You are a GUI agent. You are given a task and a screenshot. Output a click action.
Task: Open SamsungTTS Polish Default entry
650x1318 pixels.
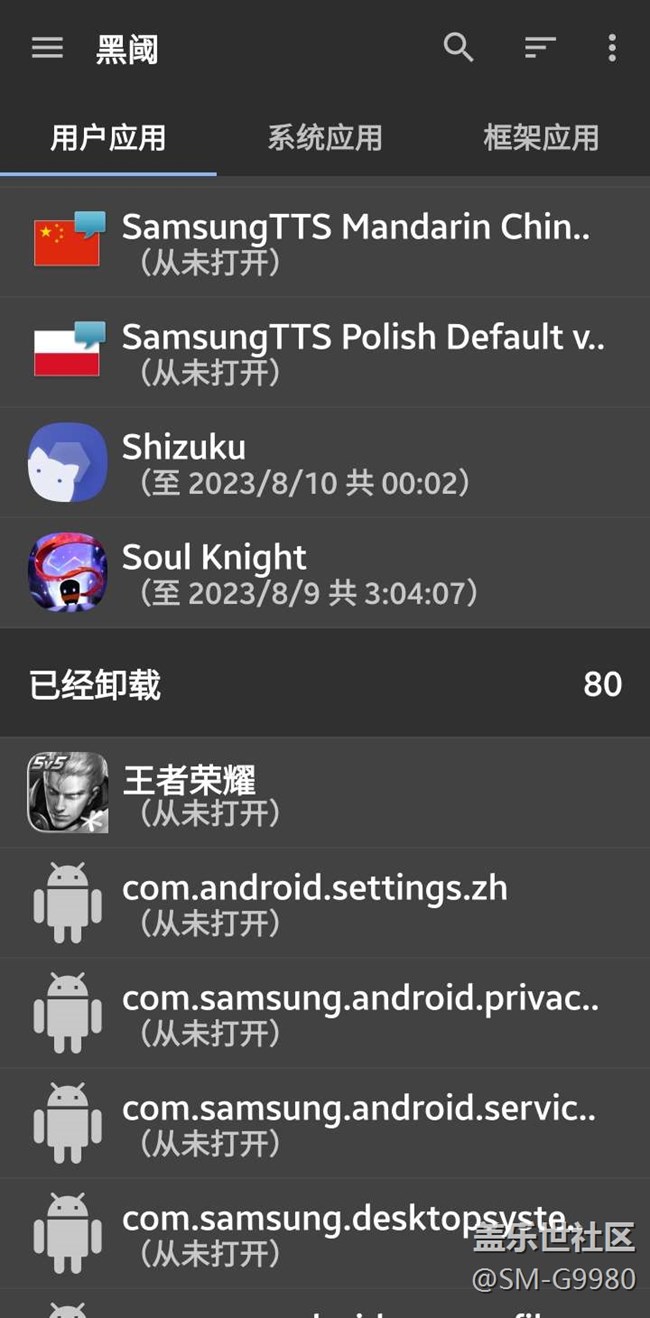point(325,353)
